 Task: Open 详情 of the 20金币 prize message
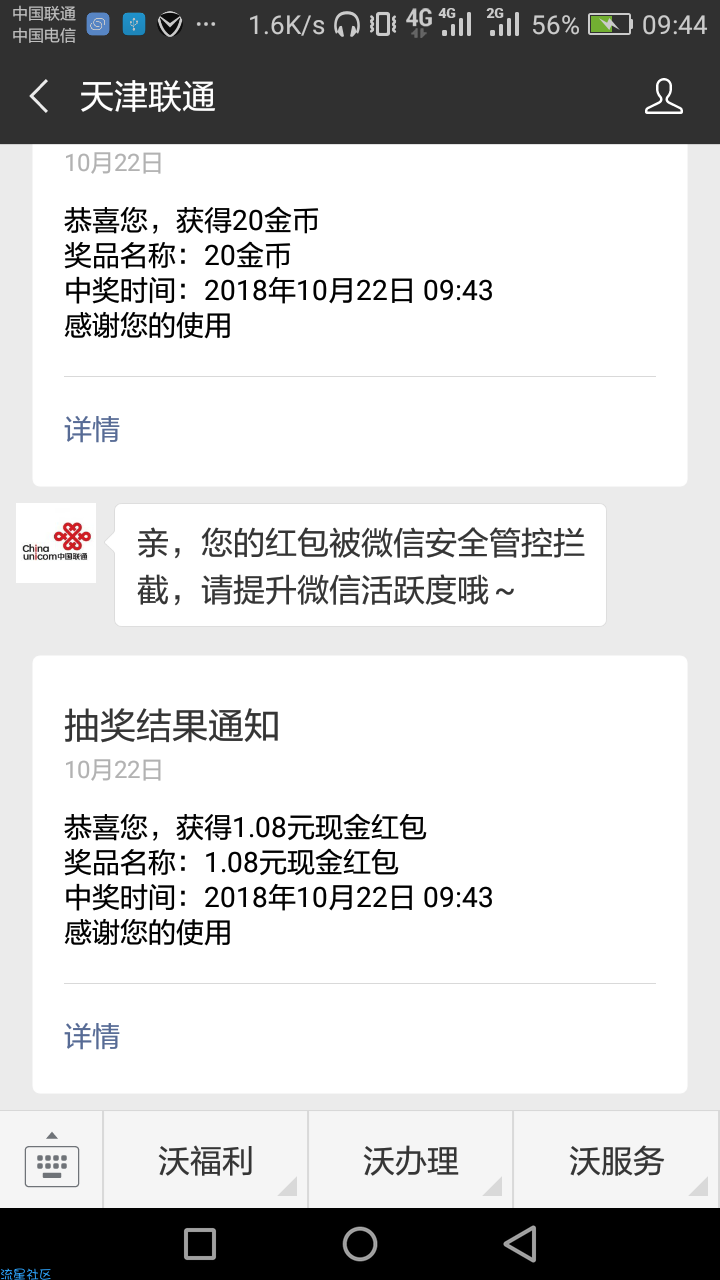[92, 429]
